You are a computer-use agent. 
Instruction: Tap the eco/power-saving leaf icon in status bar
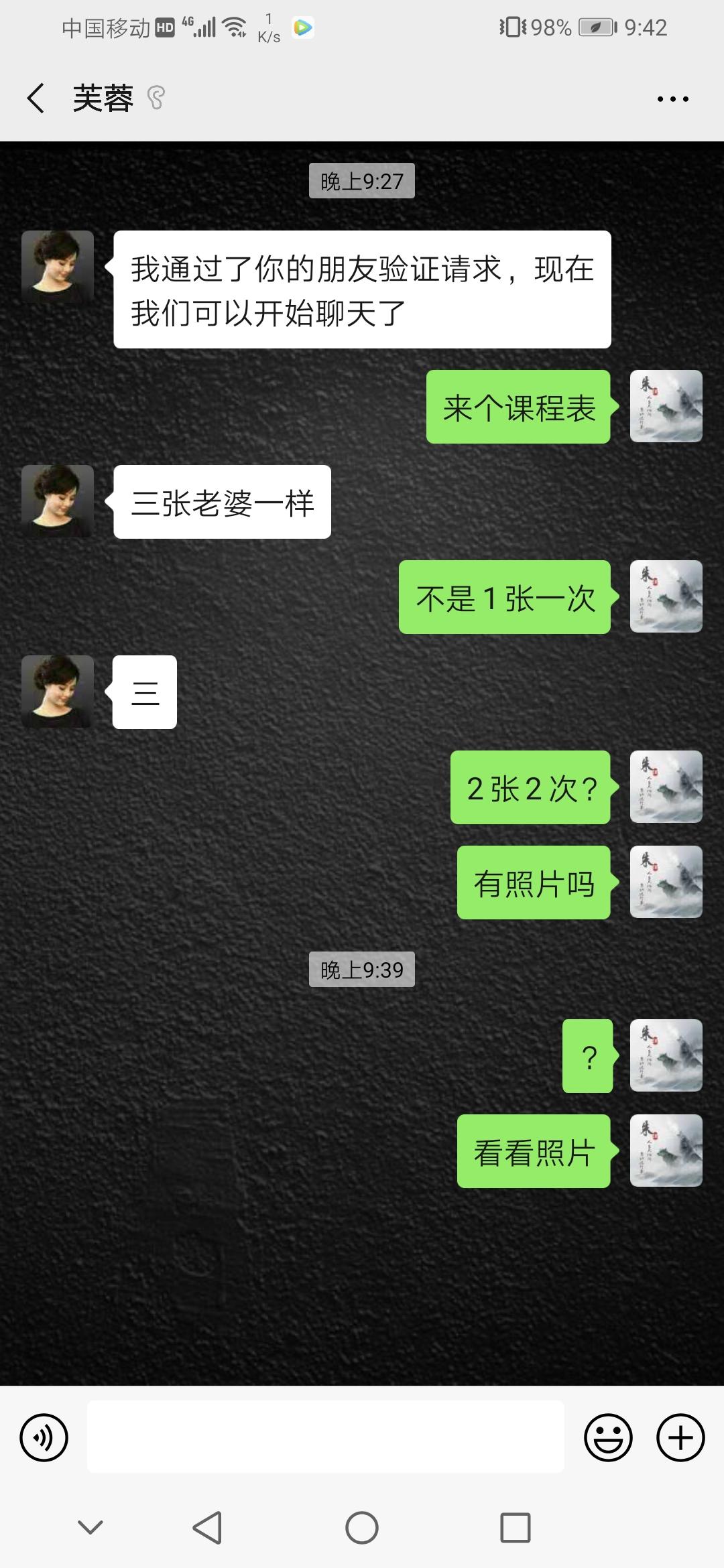[x=595, y=27]
